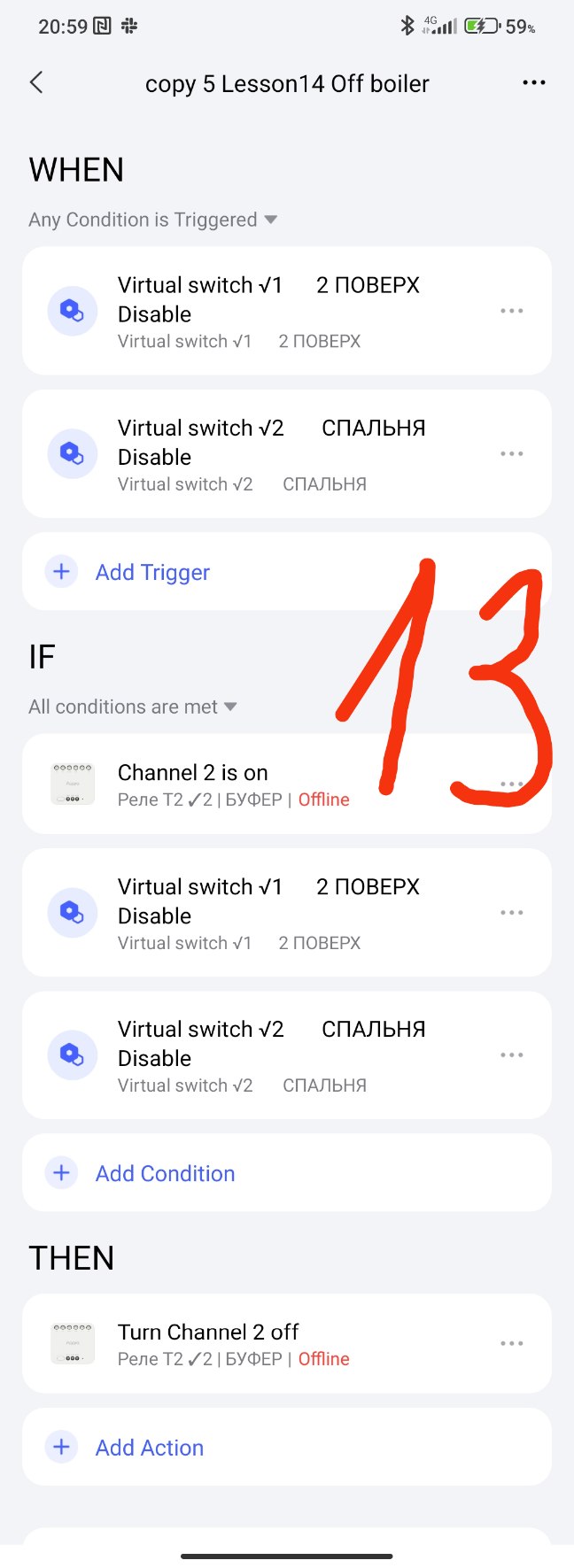
Task: Add a new action
Action: 149,1448
